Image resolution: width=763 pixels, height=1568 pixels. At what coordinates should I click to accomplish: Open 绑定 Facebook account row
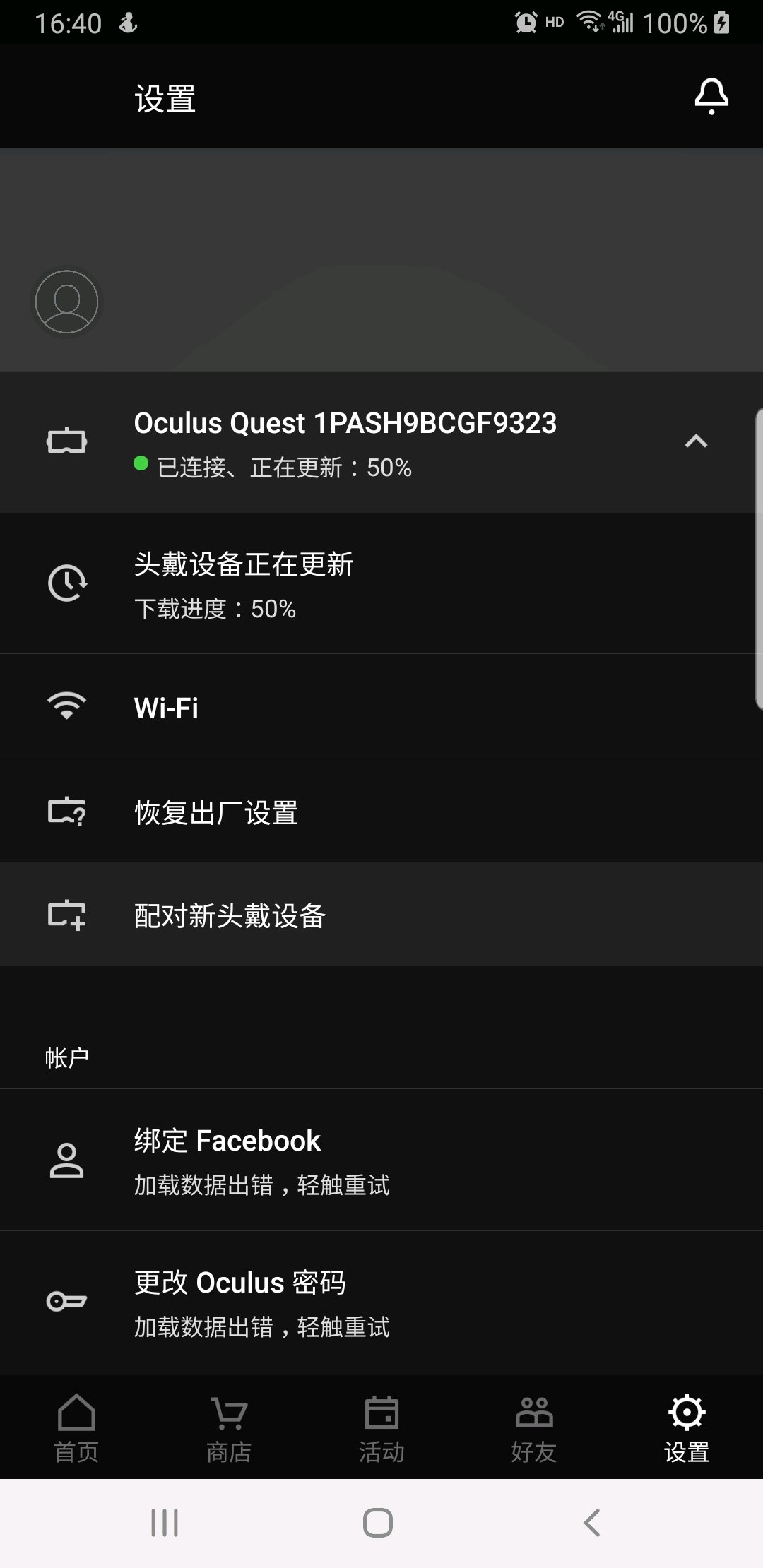click(381, 1160)
